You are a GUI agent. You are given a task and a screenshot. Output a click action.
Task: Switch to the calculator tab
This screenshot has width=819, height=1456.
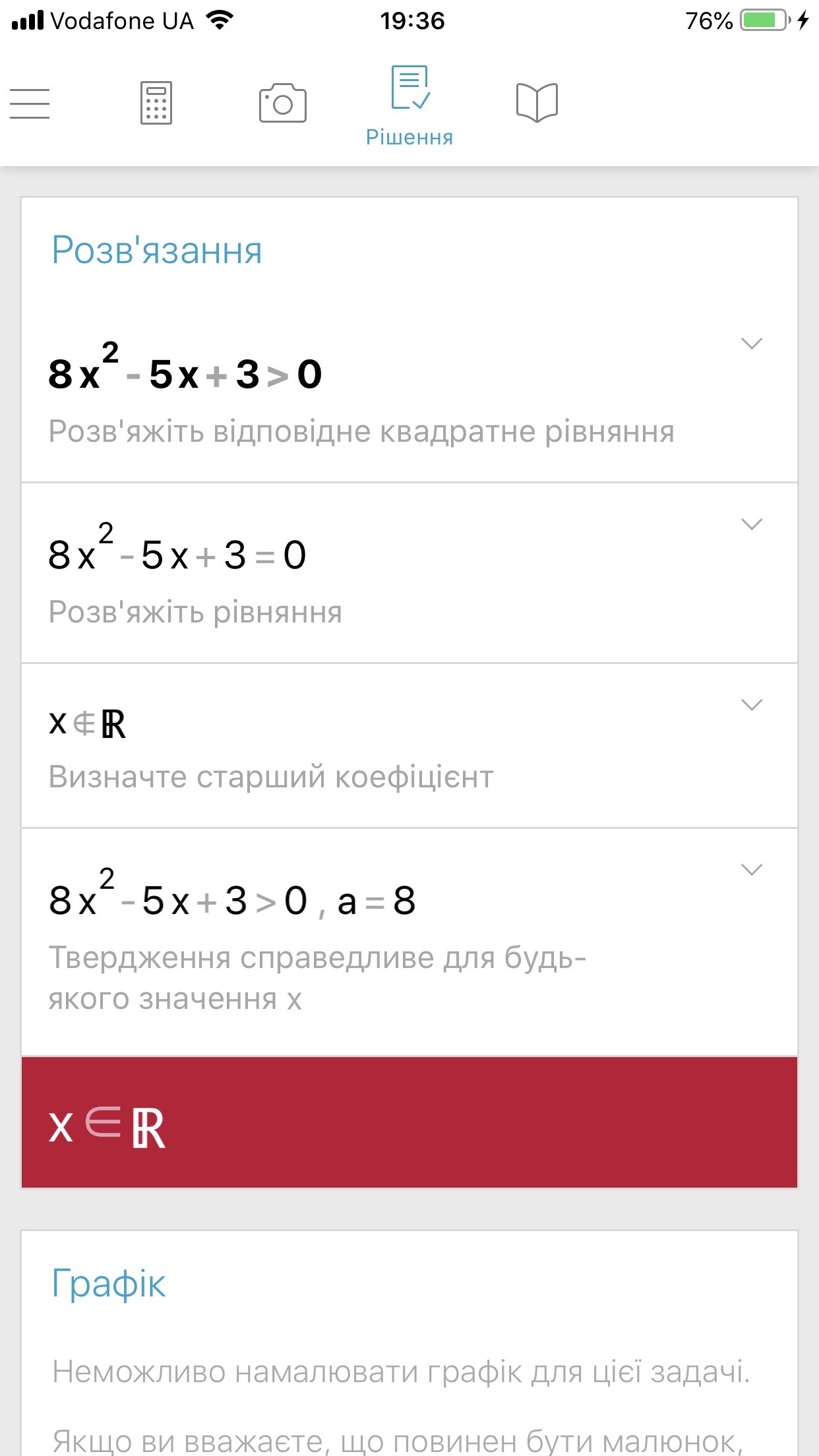(x=156, y=103)
